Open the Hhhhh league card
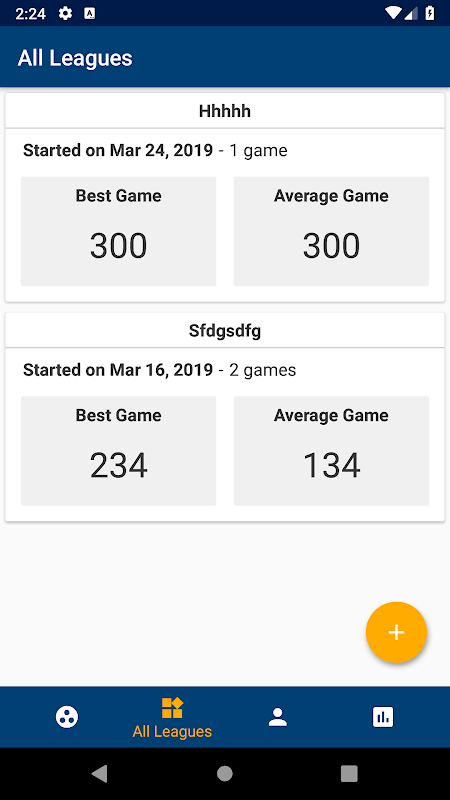 225,197
